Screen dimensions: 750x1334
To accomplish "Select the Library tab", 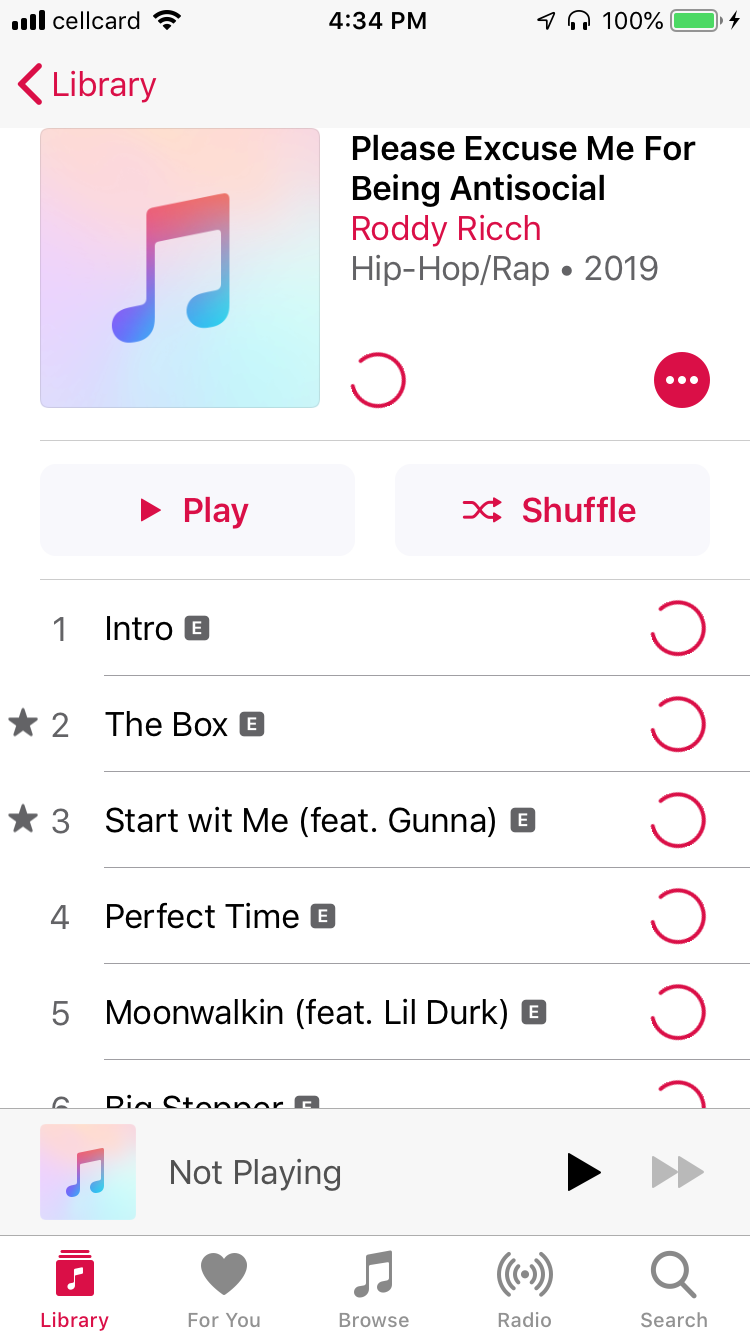I will point(75,1290).
